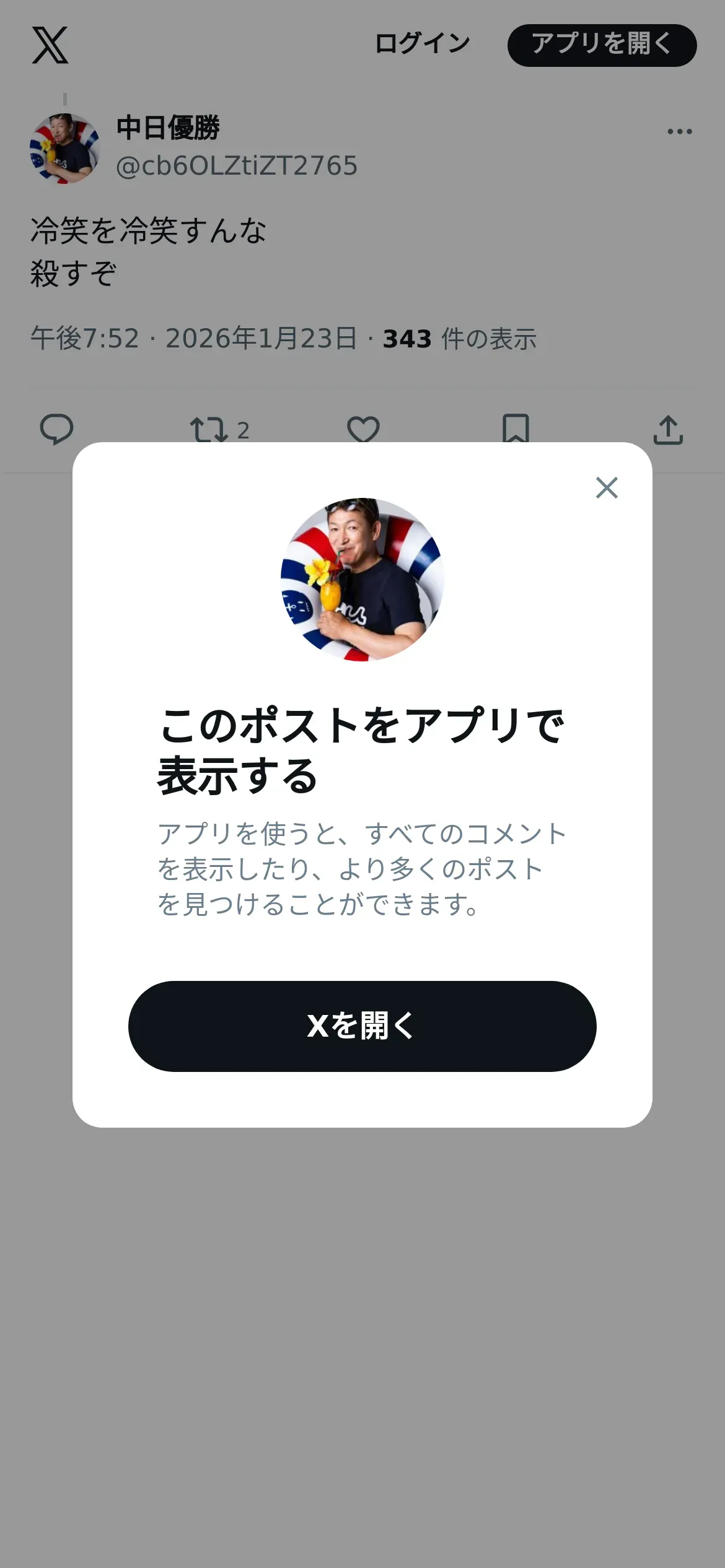Open the ログイン link
725x1568 pixels.
coord(422,44)
